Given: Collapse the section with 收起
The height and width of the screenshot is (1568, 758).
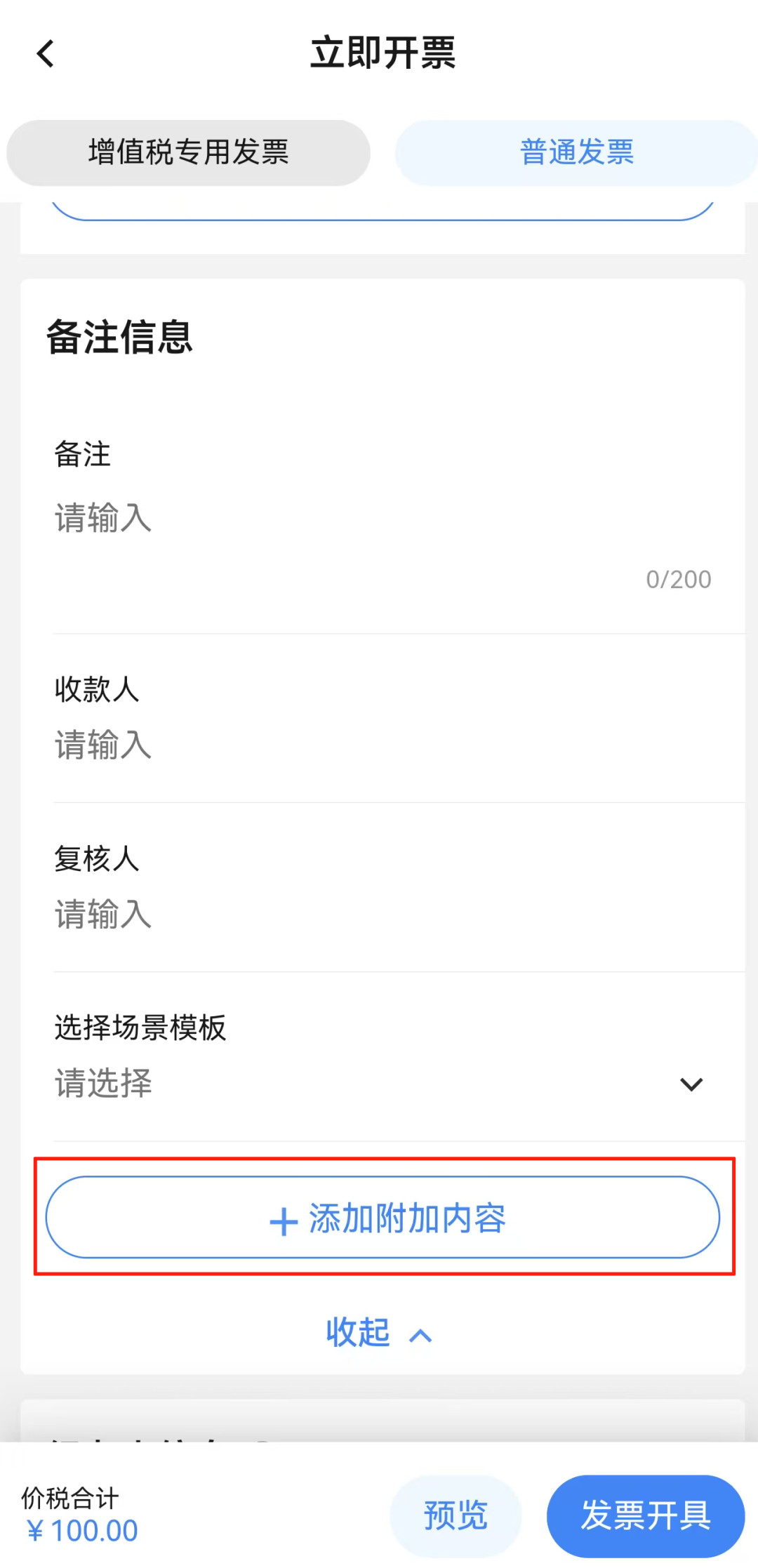Looking at the screenshot, I should tap(379, 1333).
